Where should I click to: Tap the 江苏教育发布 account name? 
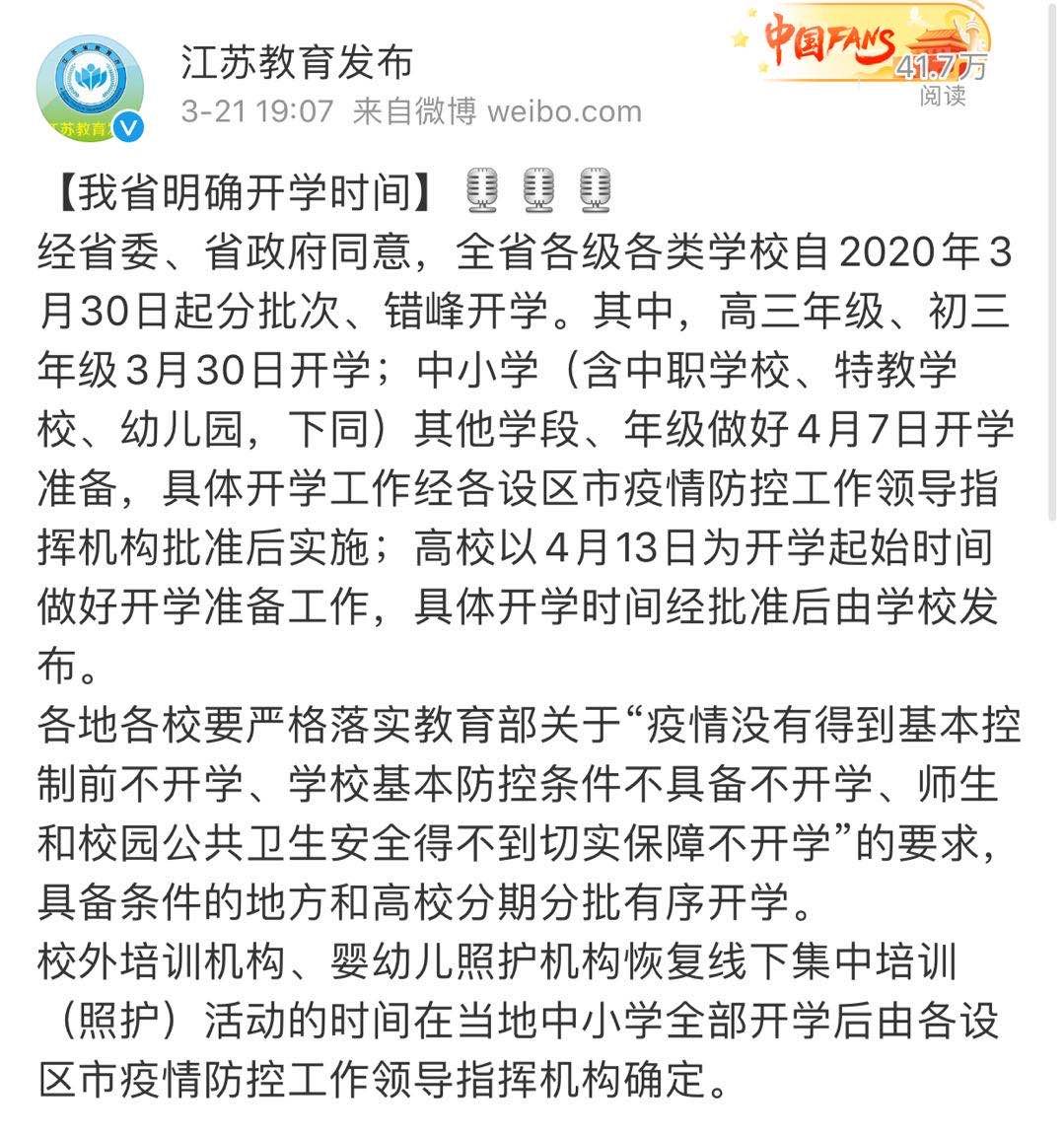coord(296,61)
